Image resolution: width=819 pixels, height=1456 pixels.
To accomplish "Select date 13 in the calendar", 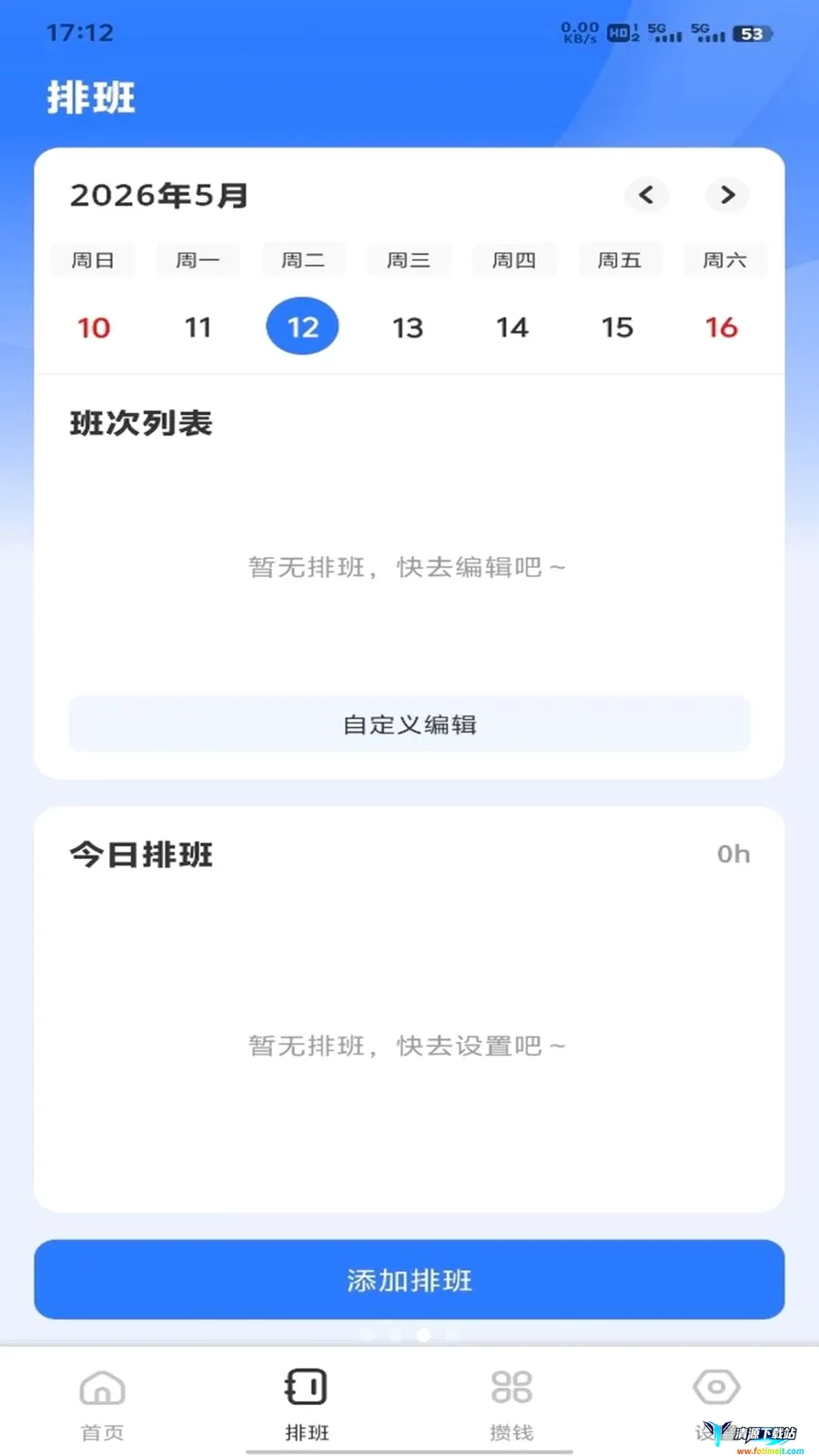I will pos(408,327).
